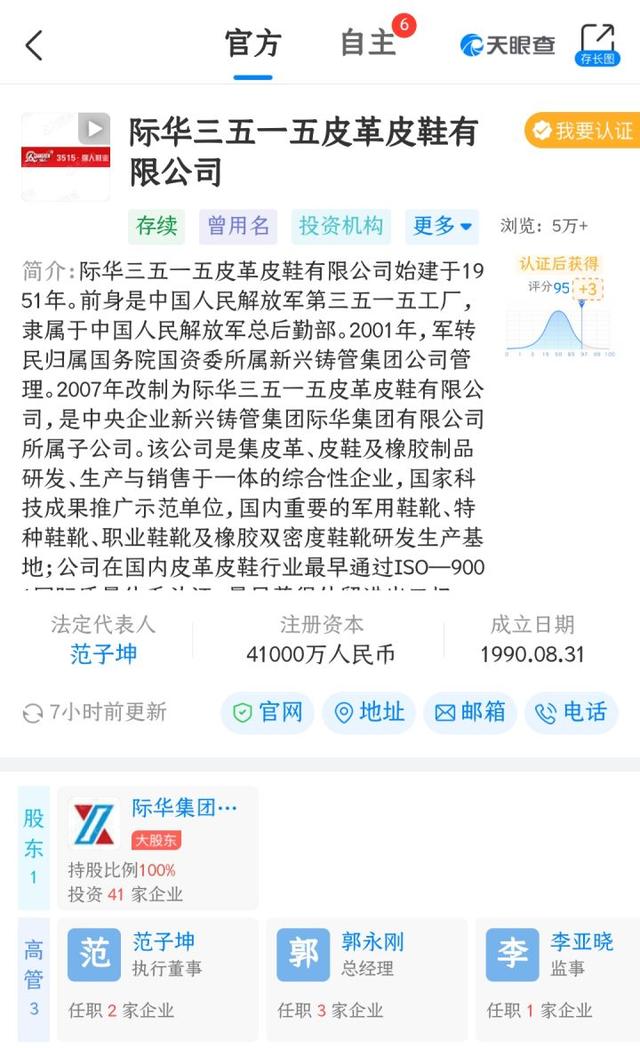
Task: Tap the 存长图 save long image icon
Action: pyautogui.click(x=598, y=44)
